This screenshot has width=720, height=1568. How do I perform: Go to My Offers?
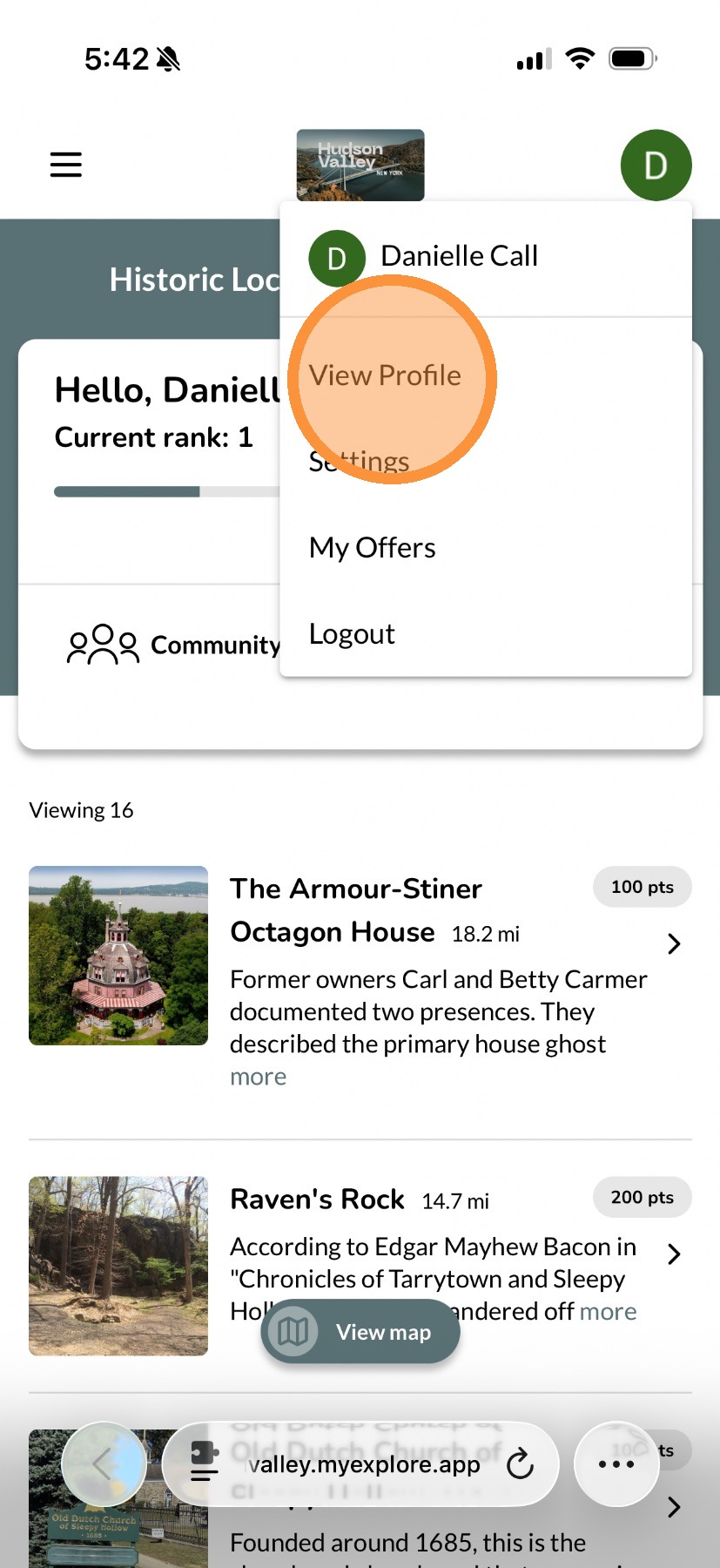pos(372,548)
